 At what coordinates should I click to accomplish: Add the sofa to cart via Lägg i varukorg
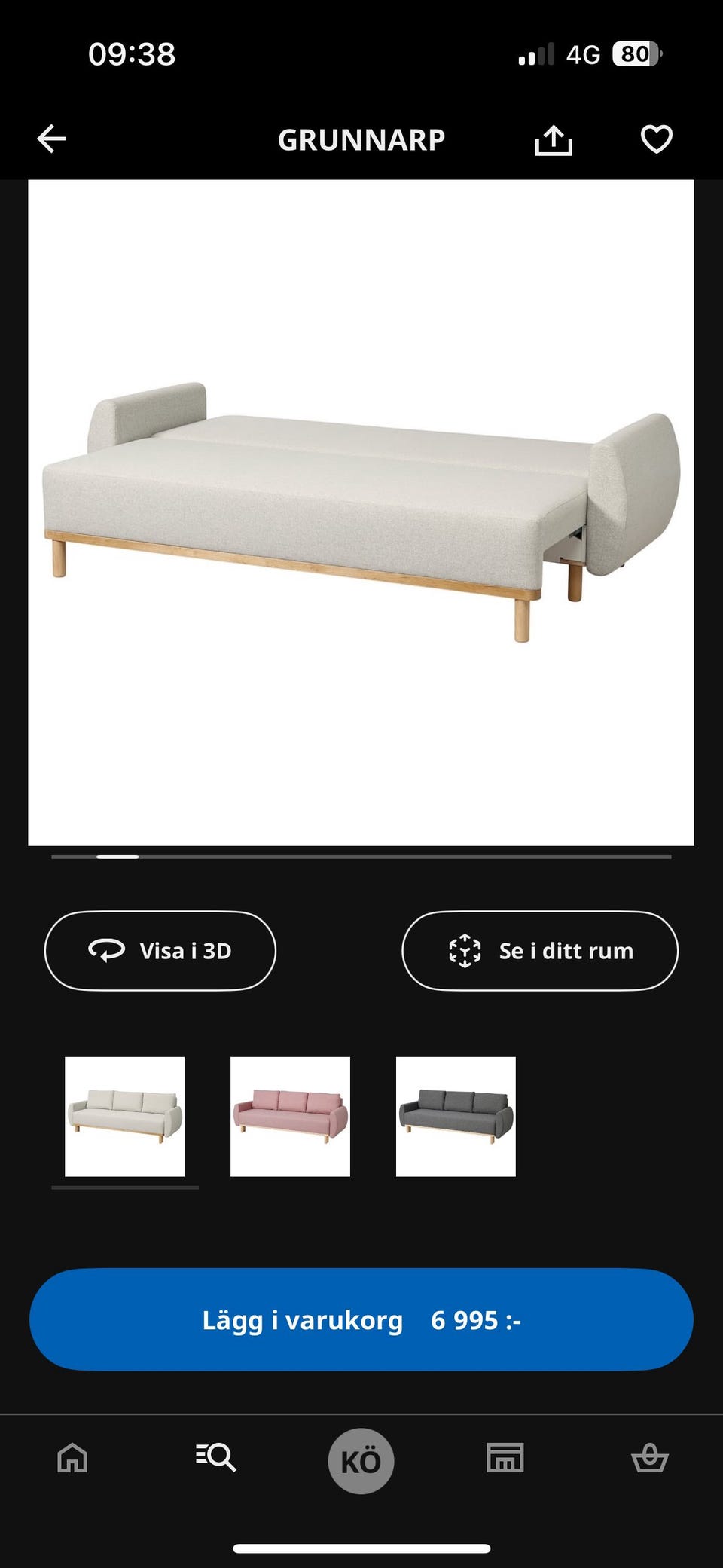[361, 1319]
